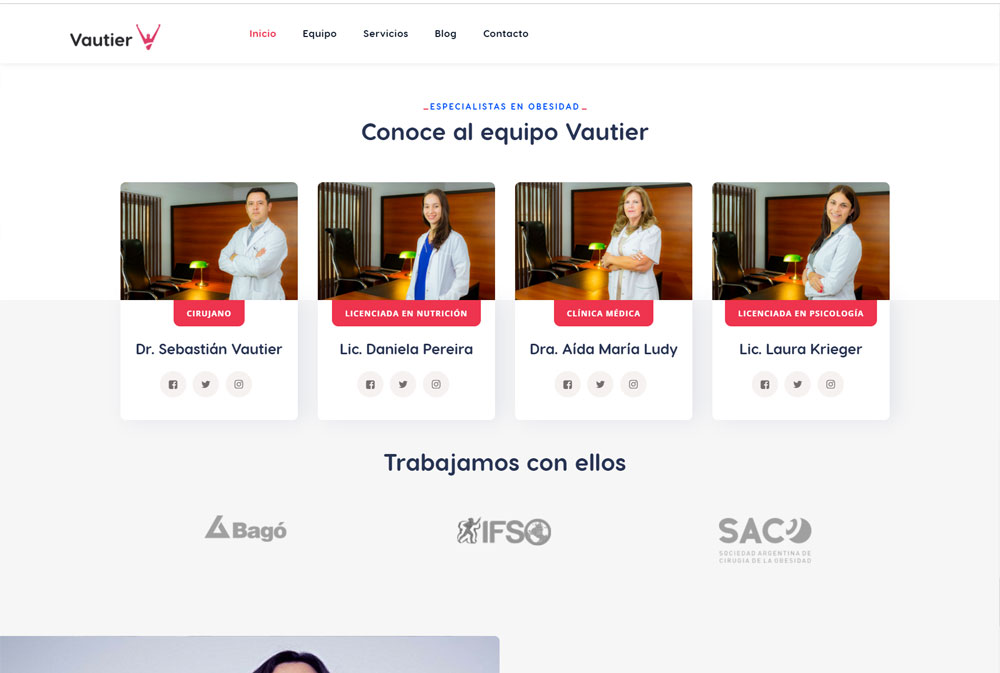Visit Lic. Laura Krieger's Facebook page
This screenshot has height=673, width=1000.
pyautogui.click(x=765, y=384)
